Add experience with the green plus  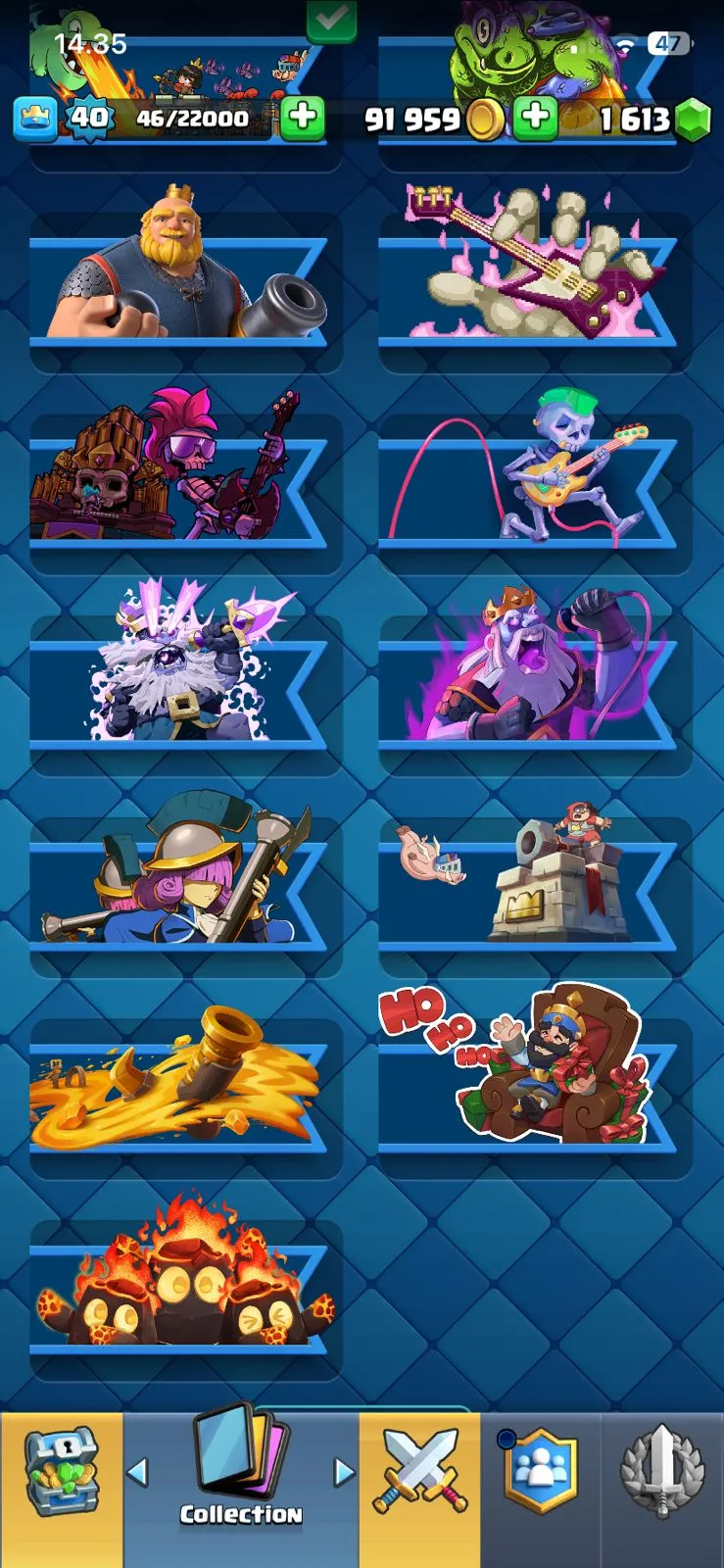(x=303, y=118)
